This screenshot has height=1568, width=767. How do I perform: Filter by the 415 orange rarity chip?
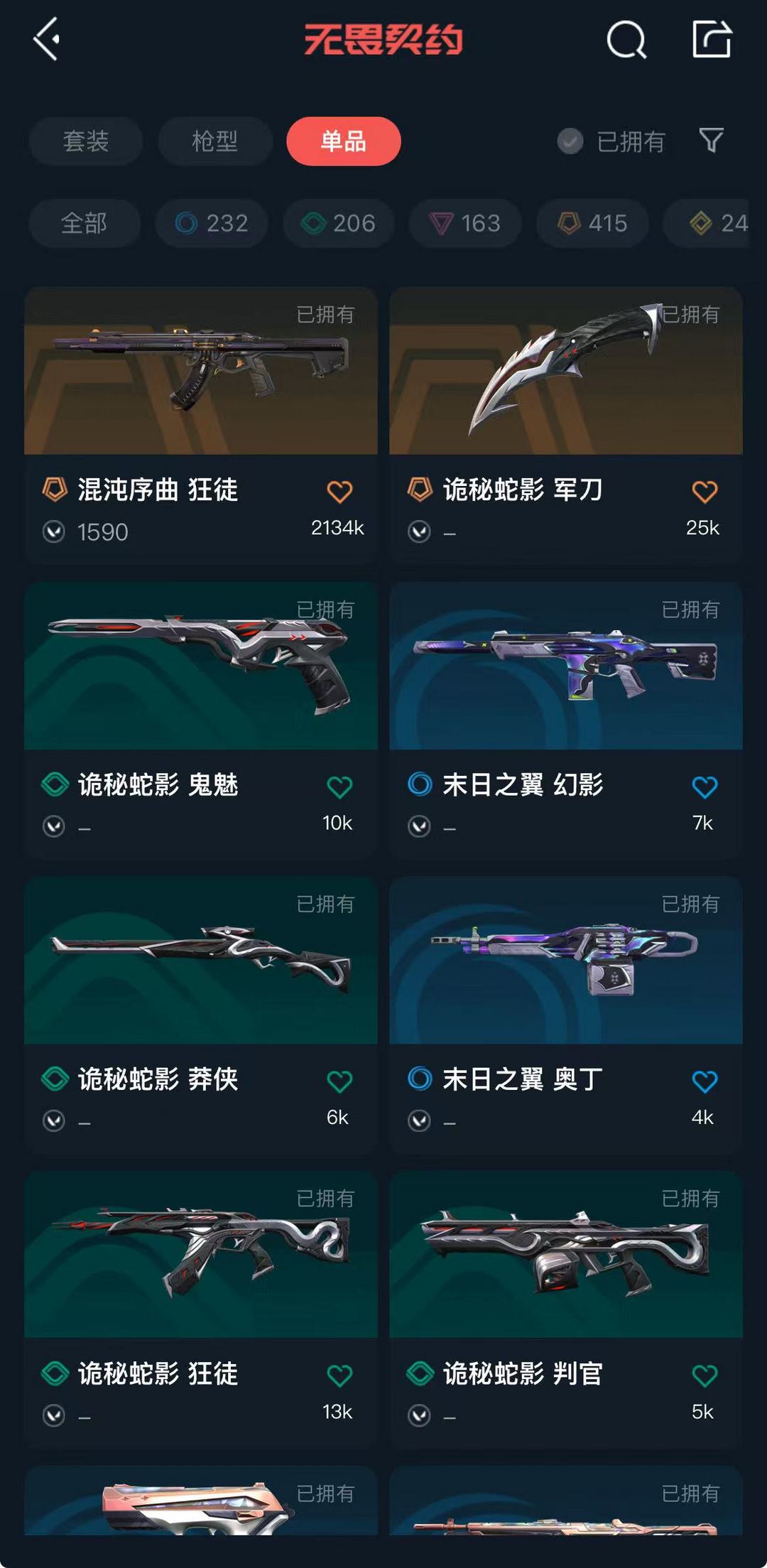(592, 223)
